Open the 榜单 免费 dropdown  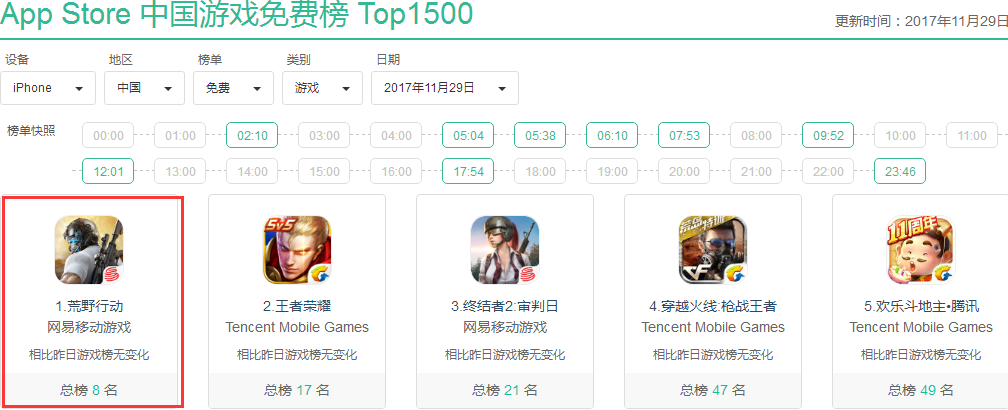coord(233,88)
